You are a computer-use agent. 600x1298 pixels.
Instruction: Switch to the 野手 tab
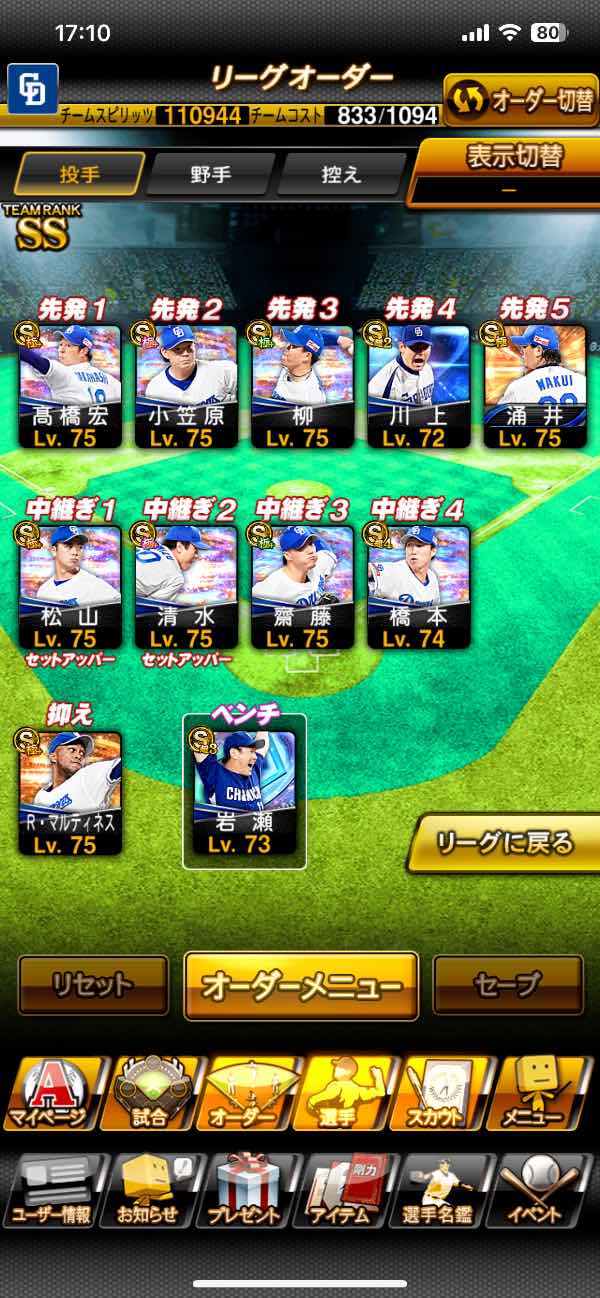coord(210,175)
